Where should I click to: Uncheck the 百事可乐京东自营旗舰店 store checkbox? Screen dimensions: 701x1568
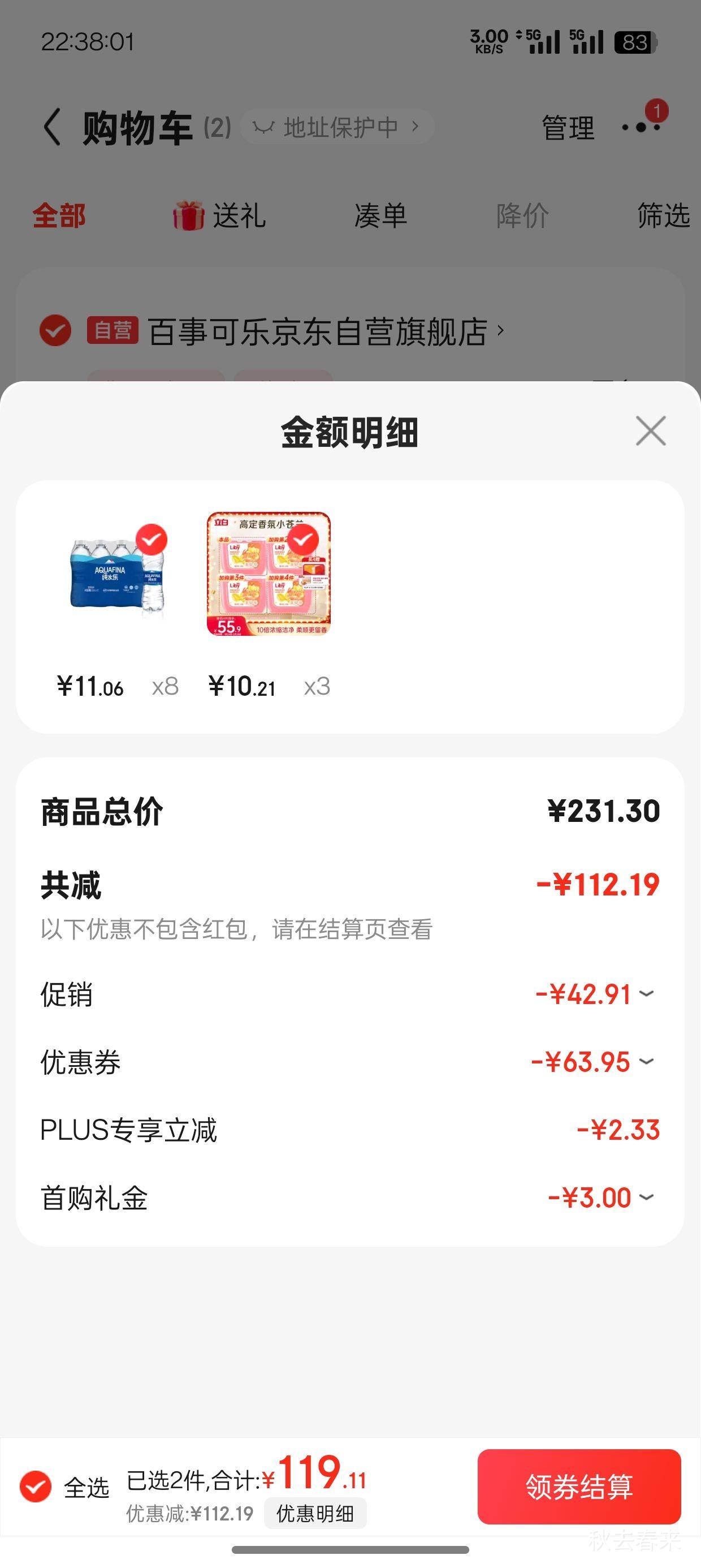[x=55, y=329]
